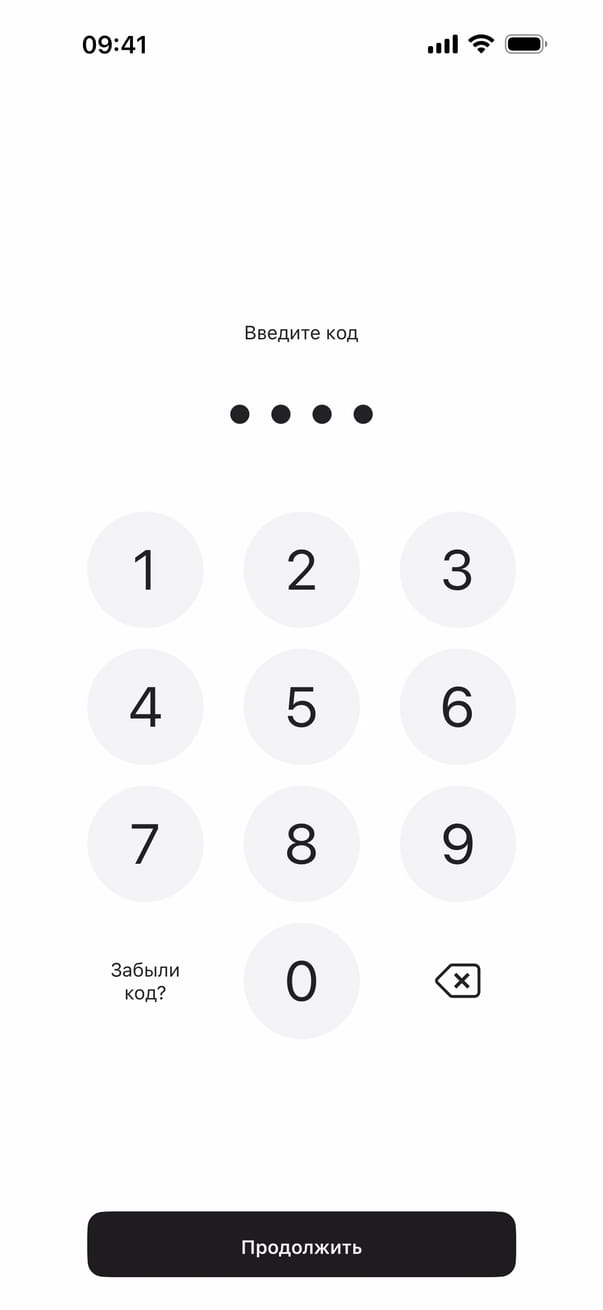Enter digit 0 on the keypad
The image size is (603, 1310).
point(301,981)
